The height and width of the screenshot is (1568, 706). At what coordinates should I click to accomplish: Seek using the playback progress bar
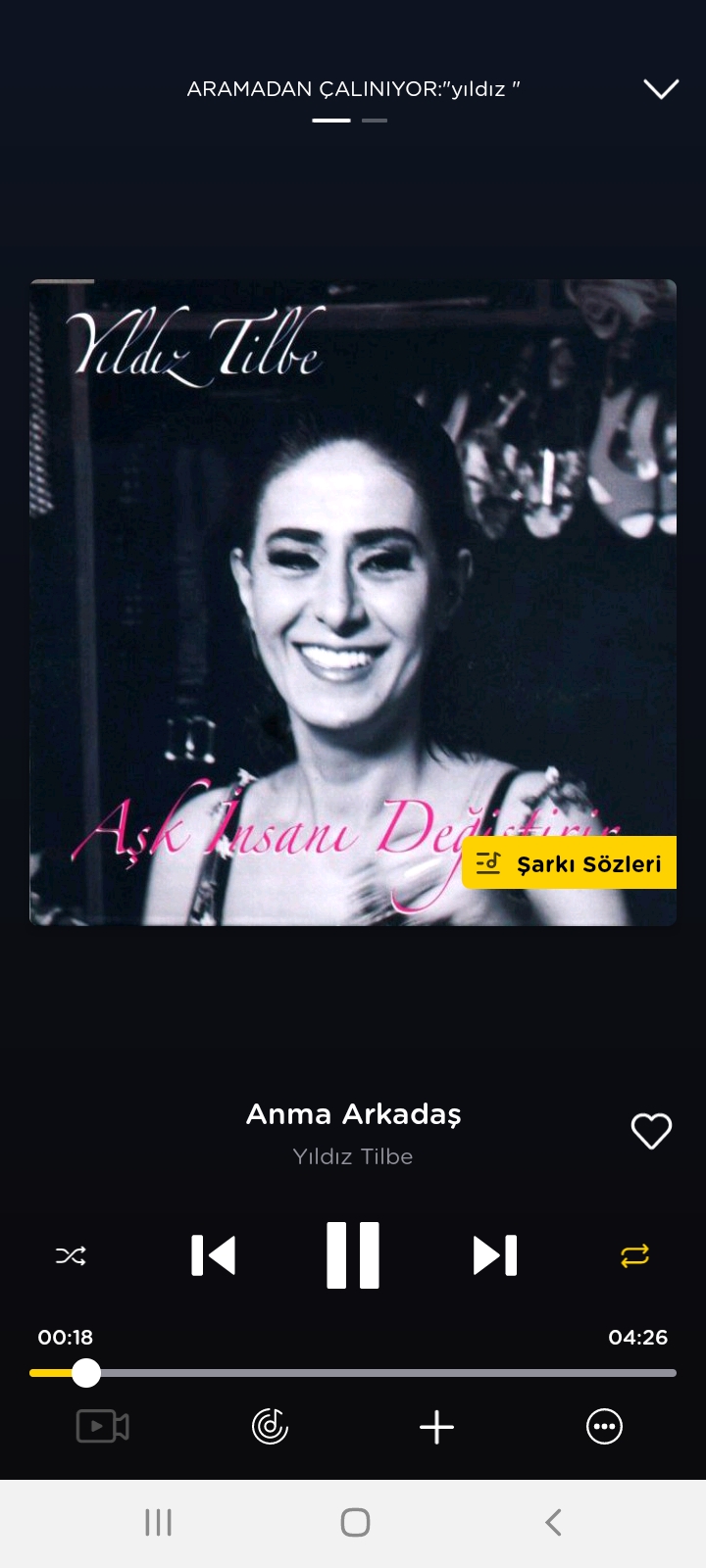[353, 1373]
